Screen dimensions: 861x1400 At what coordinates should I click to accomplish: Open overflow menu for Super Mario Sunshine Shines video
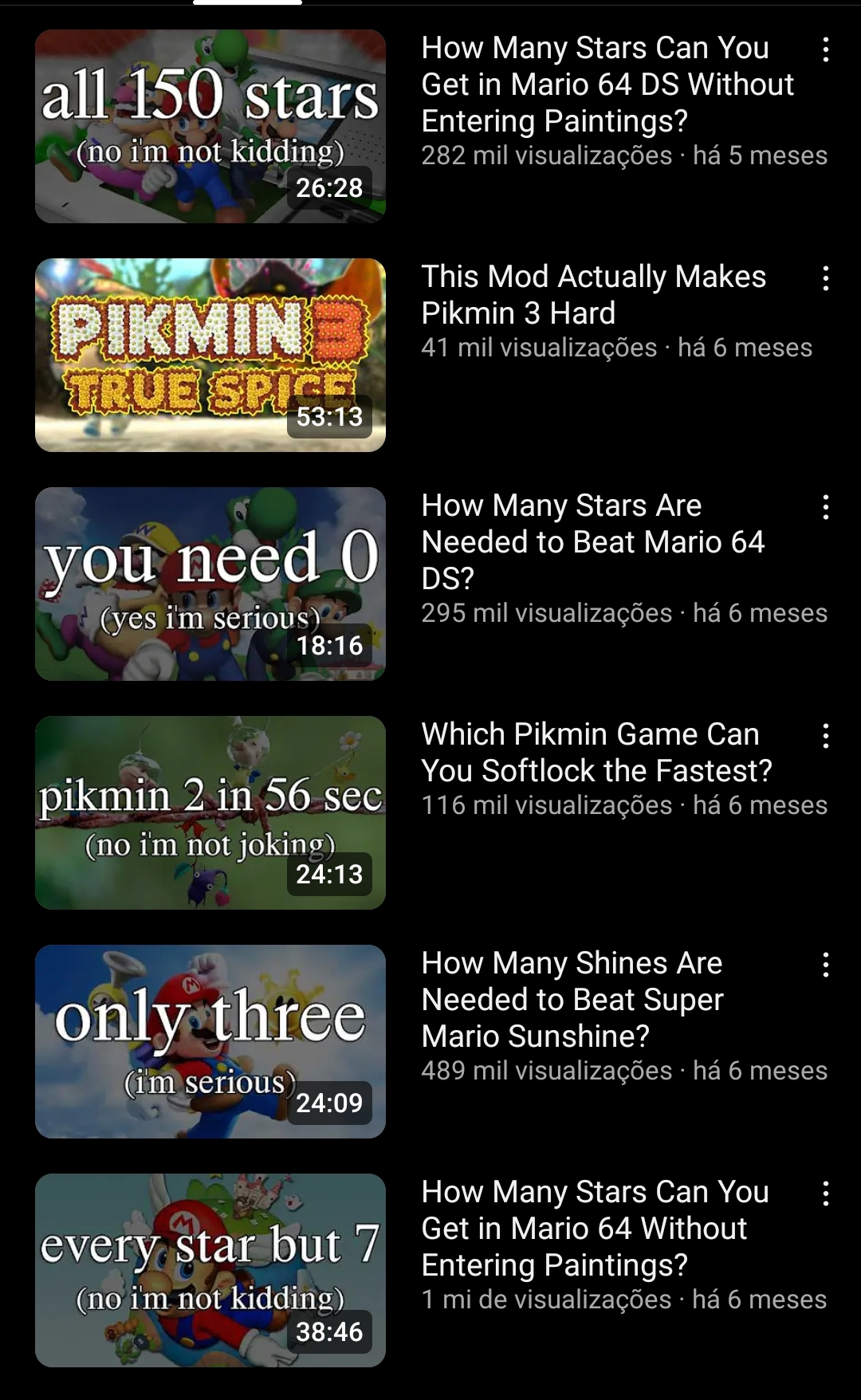coord(826,965)
